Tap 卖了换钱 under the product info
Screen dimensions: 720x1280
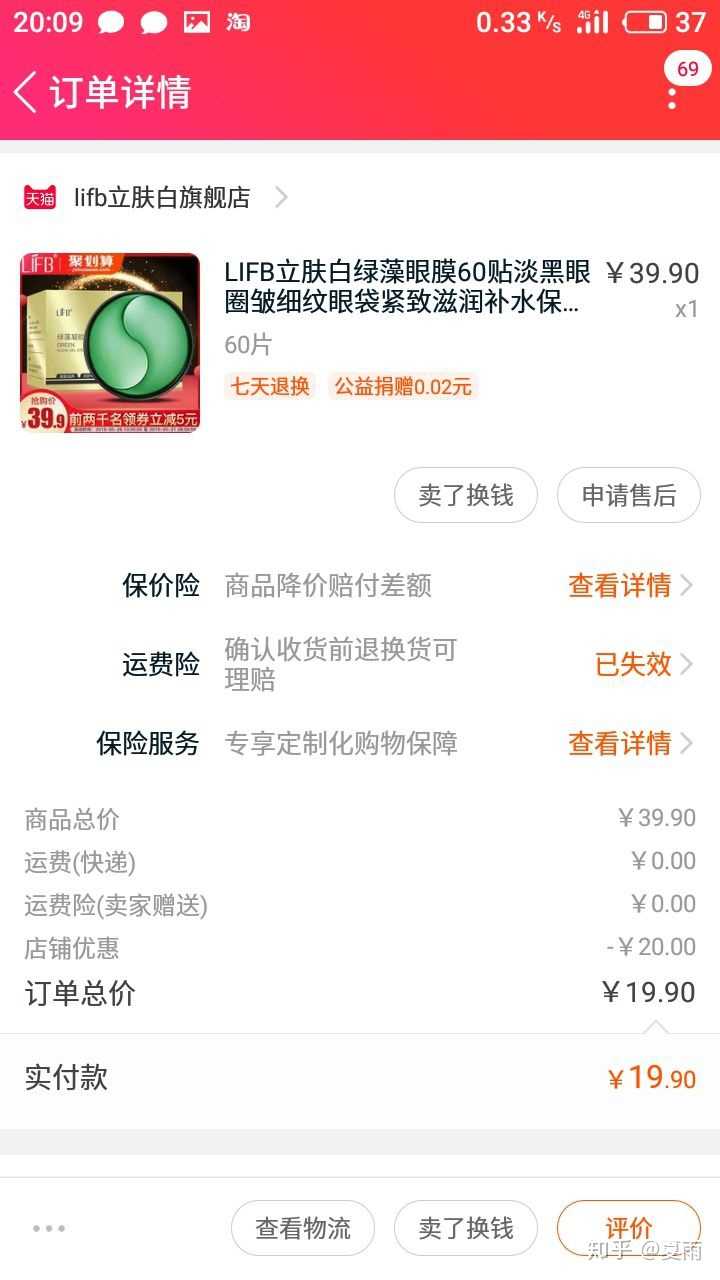[465, 495]
